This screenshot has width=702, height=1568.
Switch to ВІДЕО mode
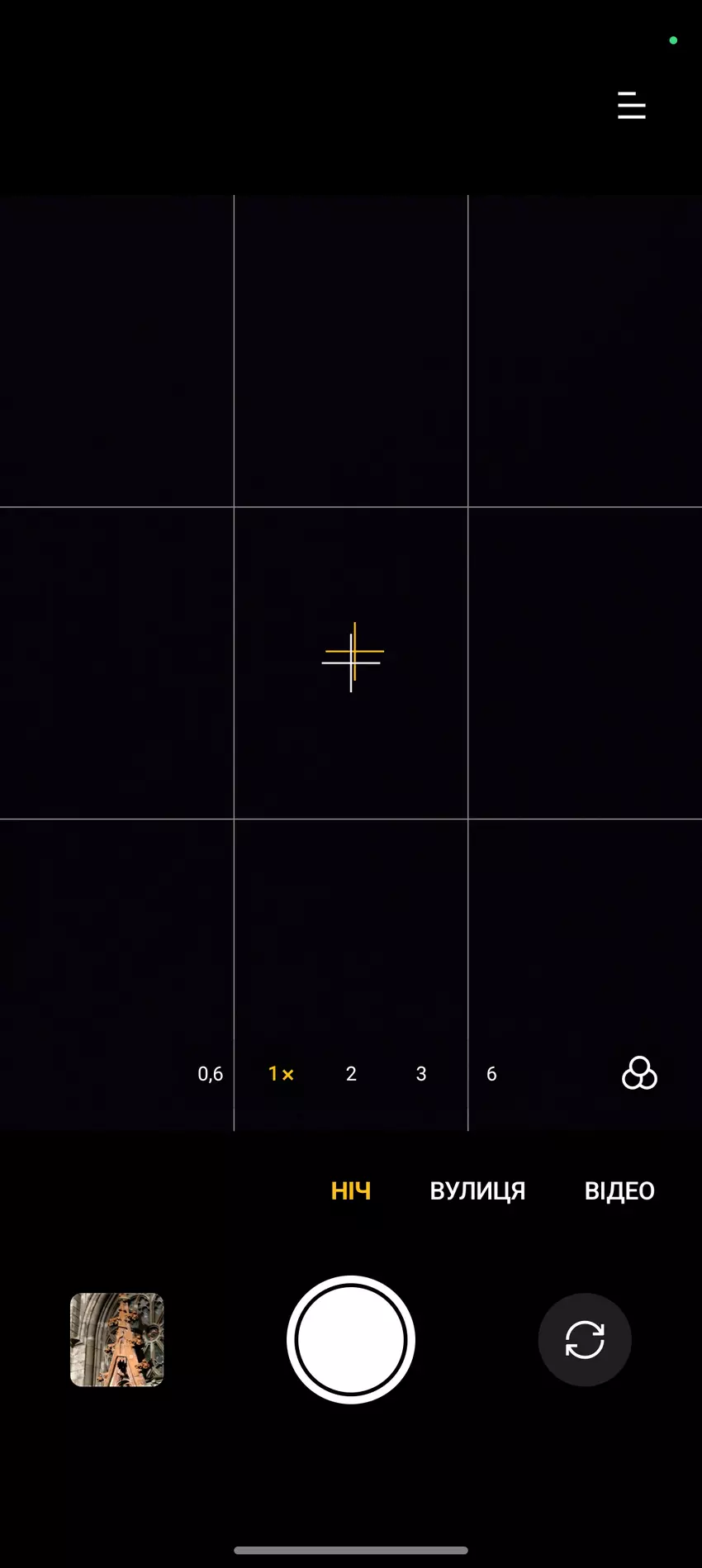(619, 1190)
